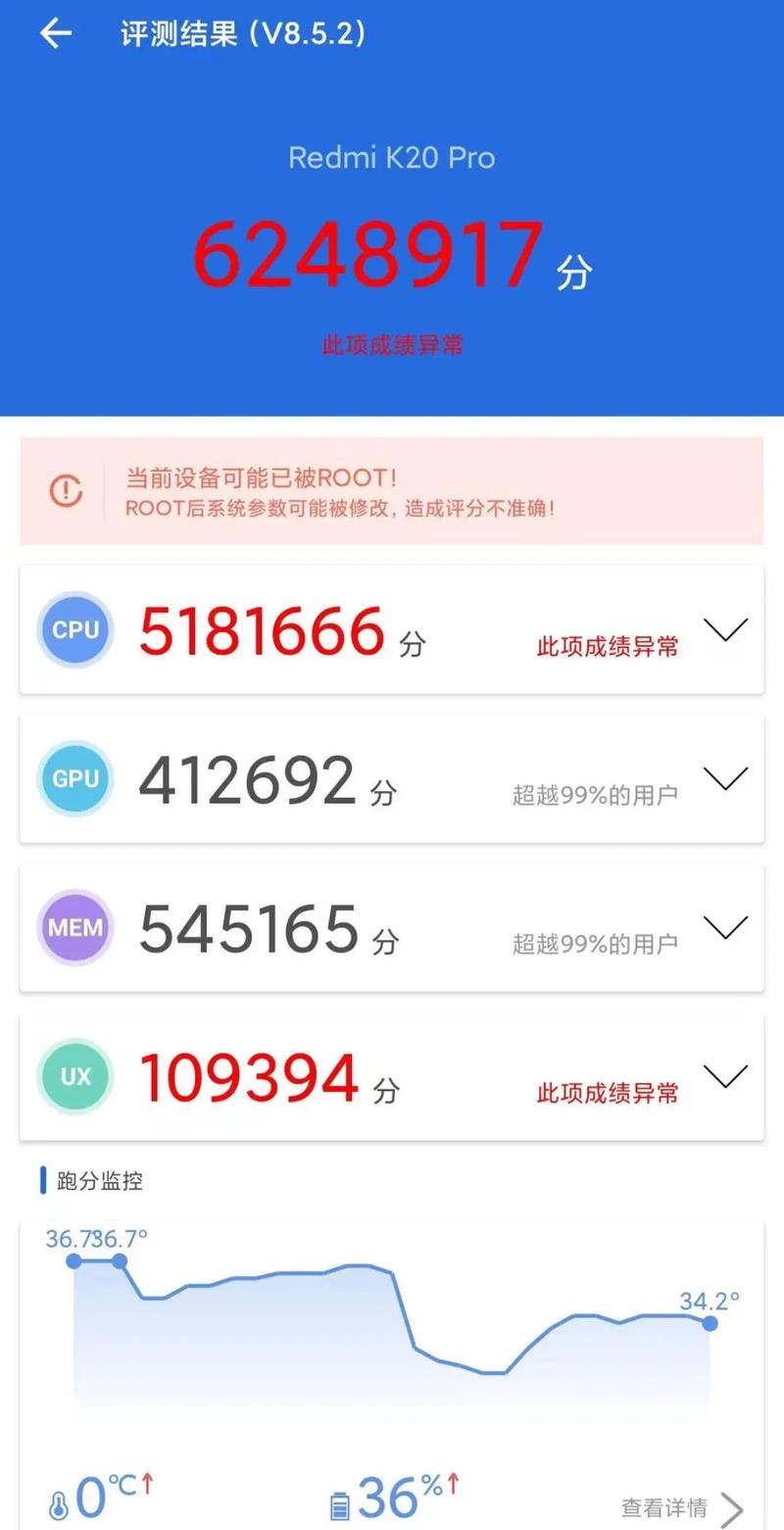Open the MEM details chevron
The image size is (784, 1530).
[x=725, y=928]
